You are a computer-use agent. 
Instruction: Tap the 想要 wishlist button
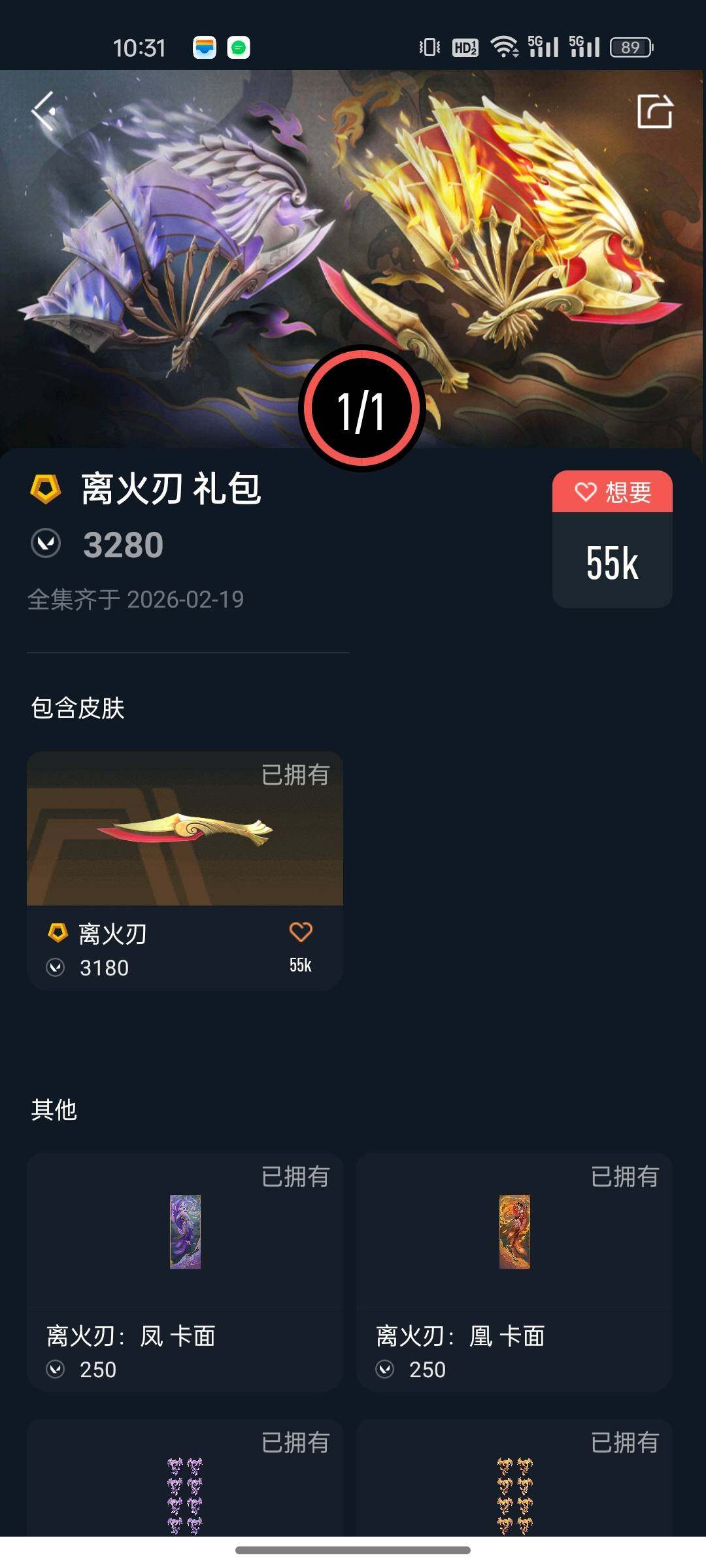[x=613, y=492]
